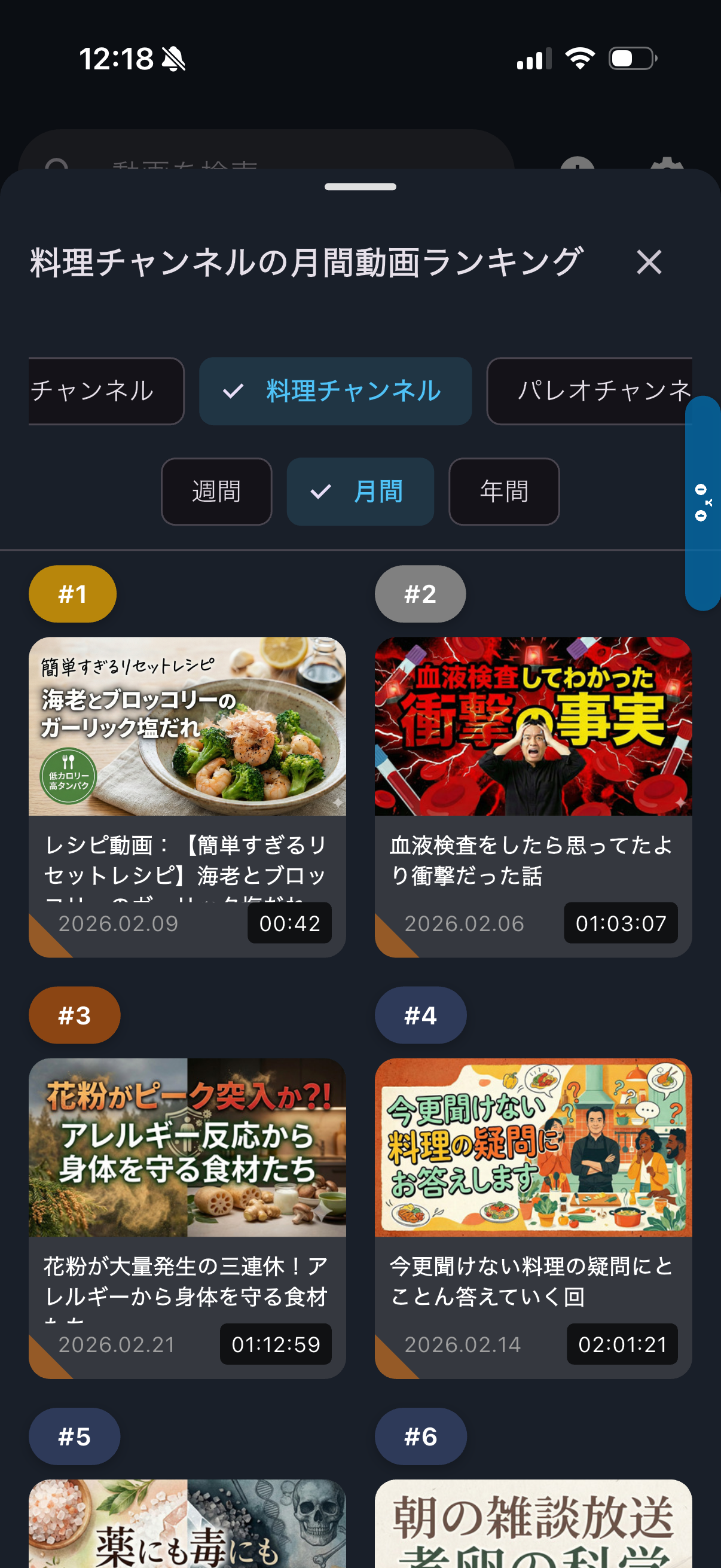Tap the checkmark inside the 月間 chip
This screenshot has width=721, height=1568.
click(320, 492)
